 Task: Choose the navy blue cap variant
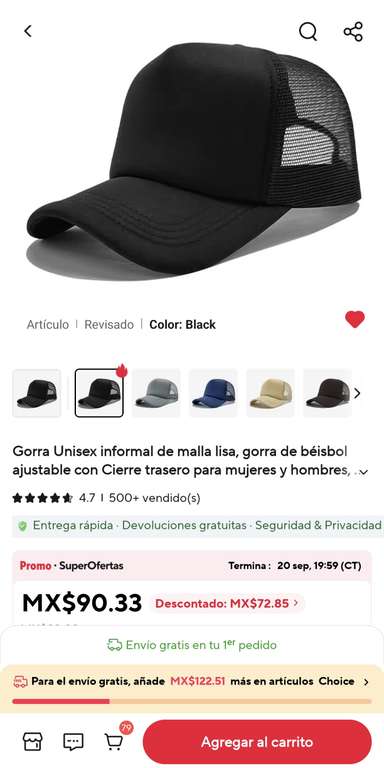(x=213, y=393)
